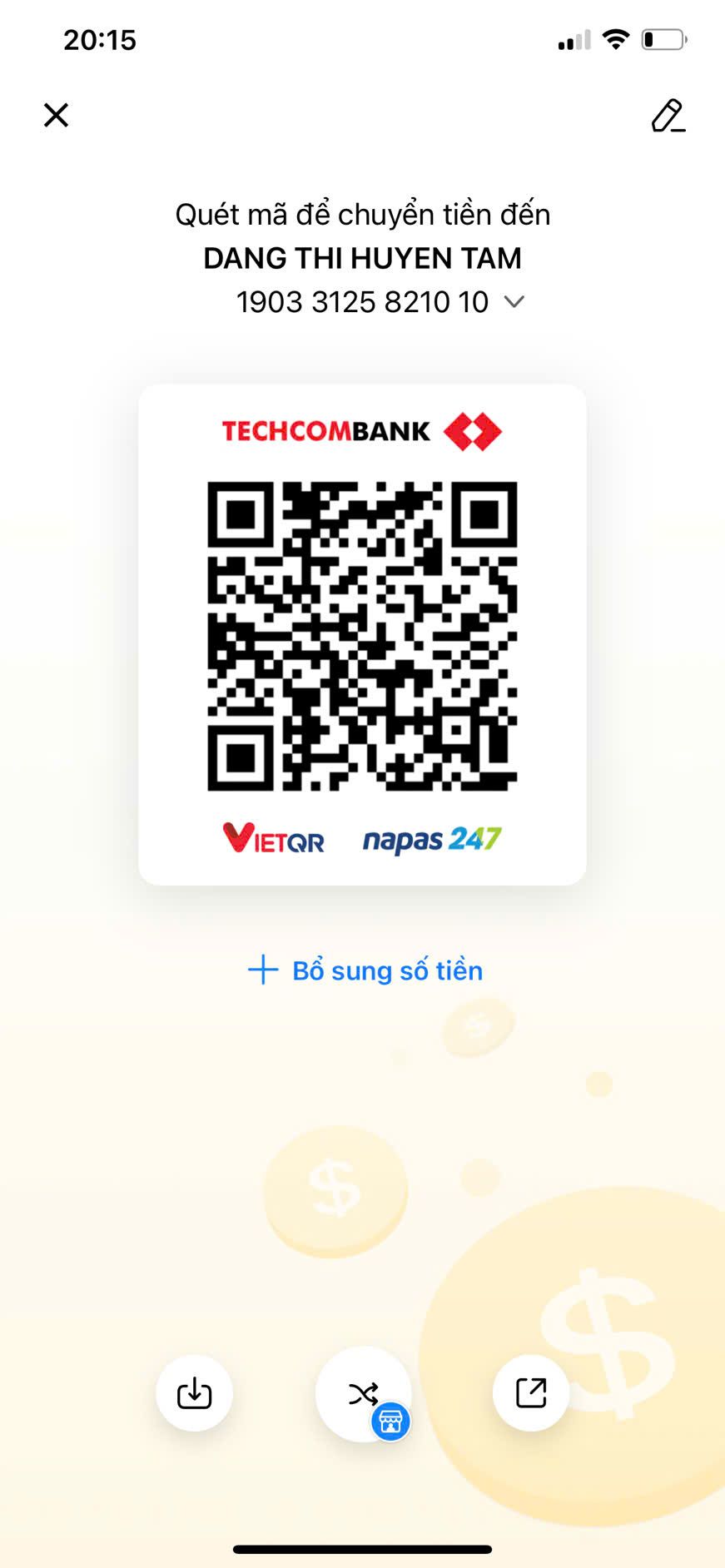Viewport: 725px width, 1568px height.
Task: Expand the account number dropdown chevron
Action: [x=514, y=302]
